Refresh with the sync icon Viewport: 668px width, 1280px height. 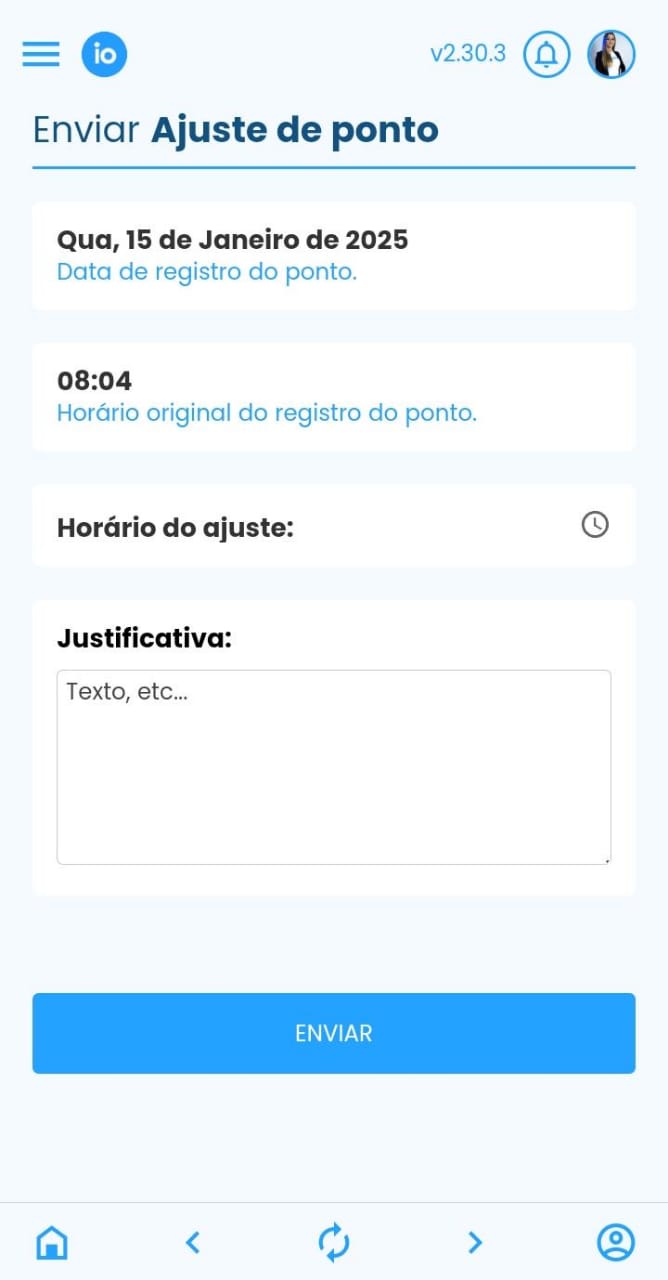tap(334, 1242)
